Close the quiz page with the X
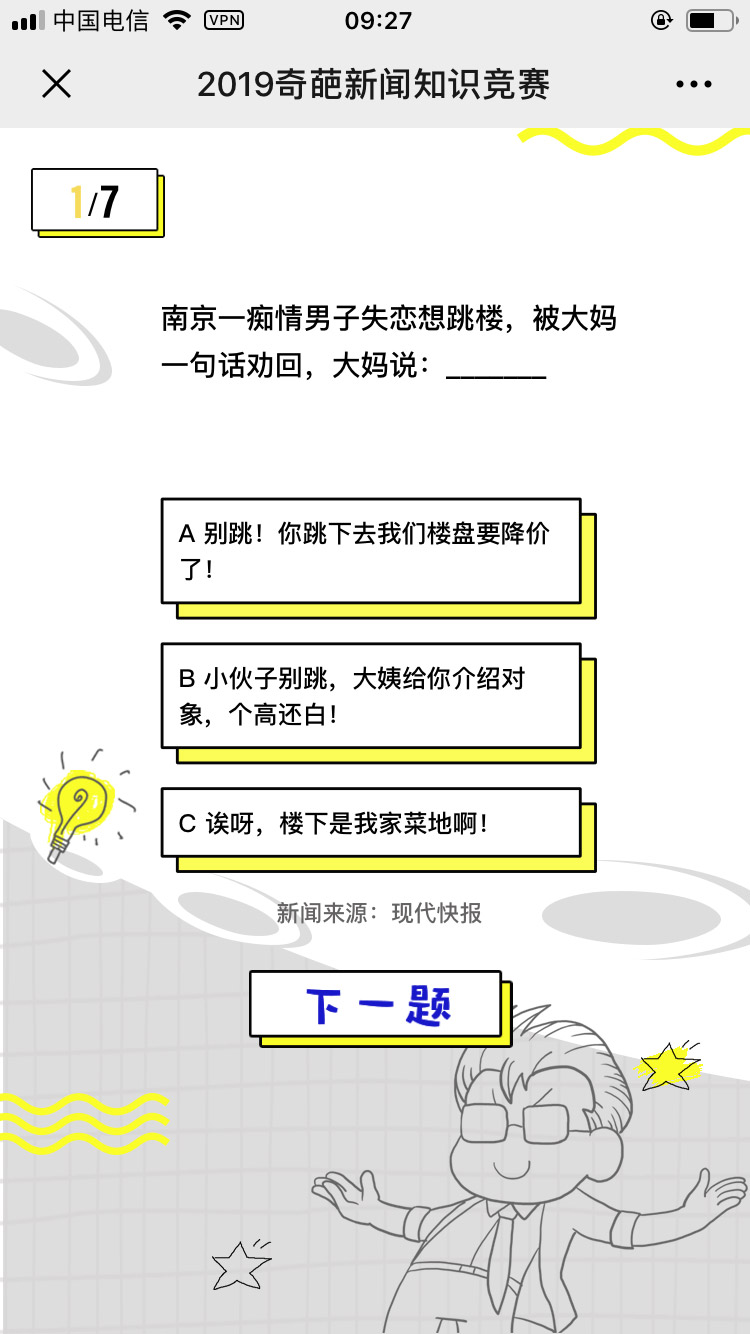 (56, 84)
